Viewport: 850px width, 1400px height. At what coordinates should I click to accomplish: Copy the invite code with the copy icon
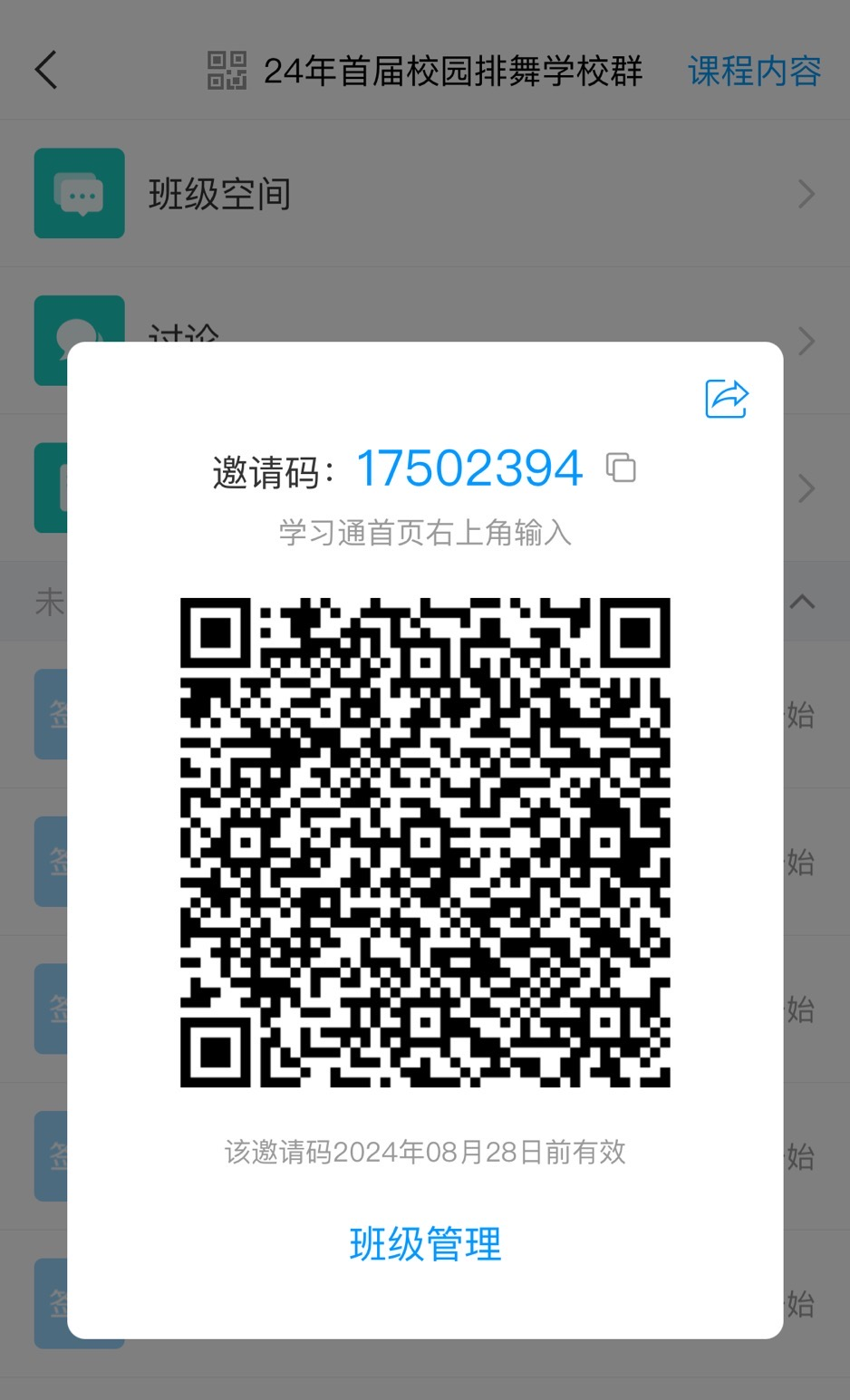pyautogui.click(x=622, y=468)
